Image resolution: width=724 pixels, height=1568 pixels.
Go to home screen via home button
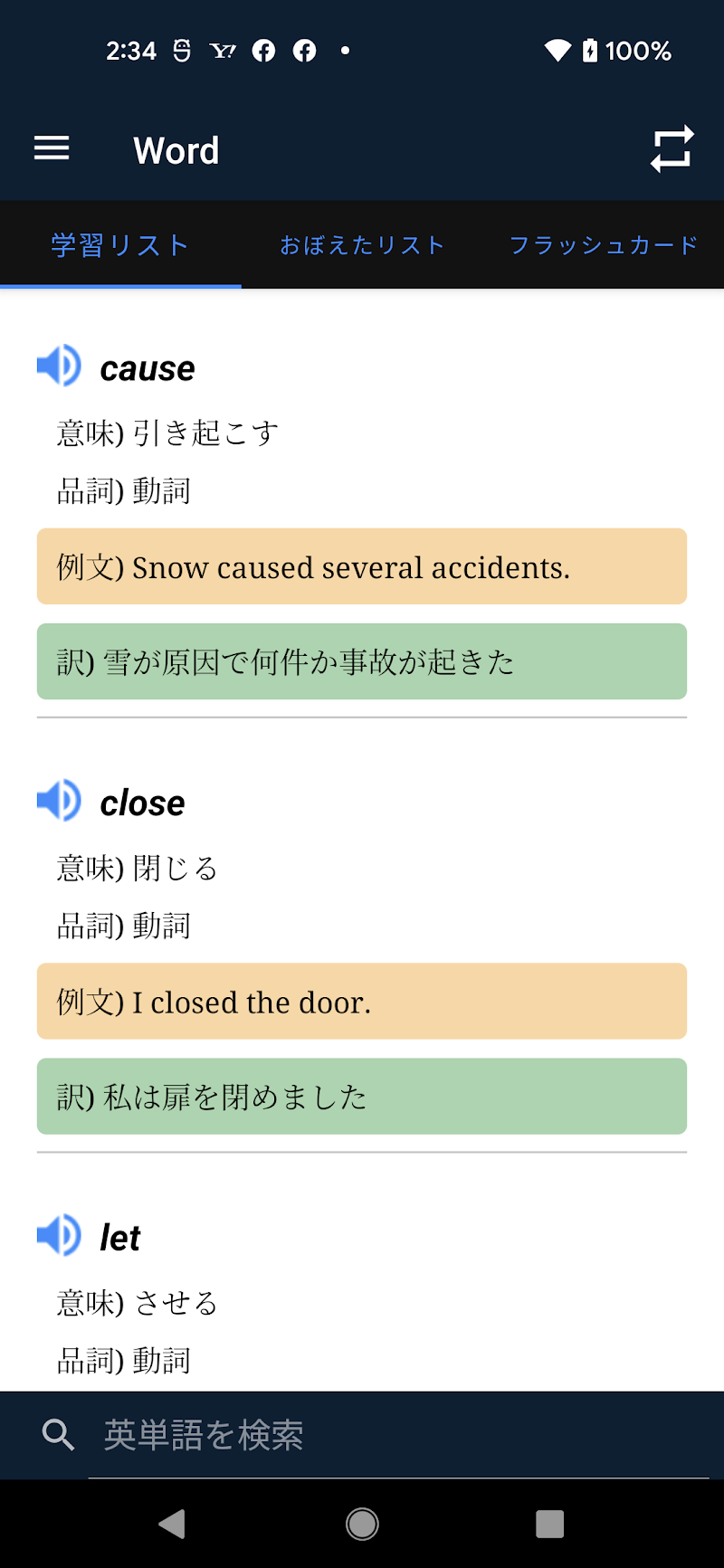click(362, 1525)
